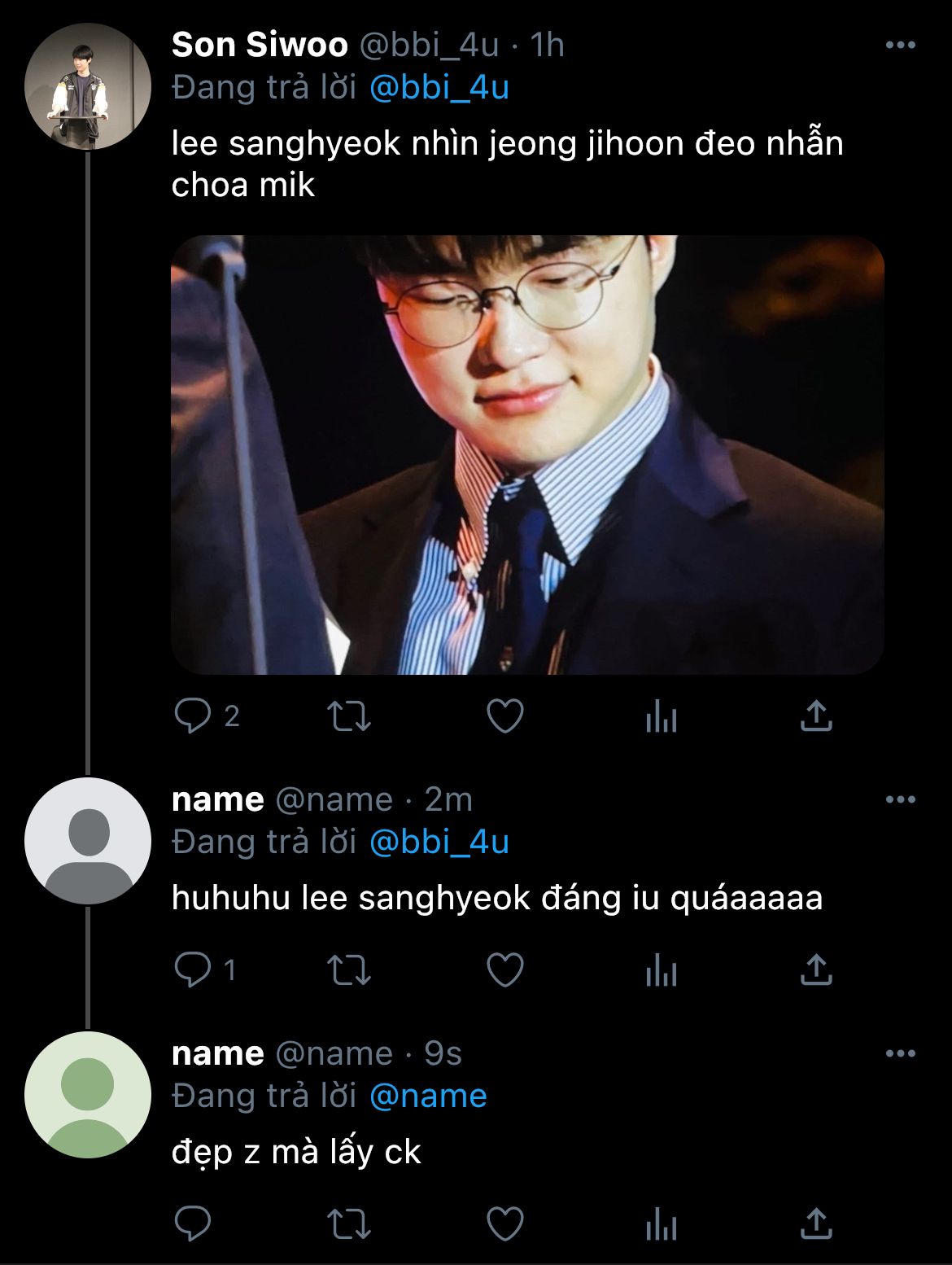
Task: Retweet the 'huhuhu lee sanghyeok' comment
Action: pos(349,970)
